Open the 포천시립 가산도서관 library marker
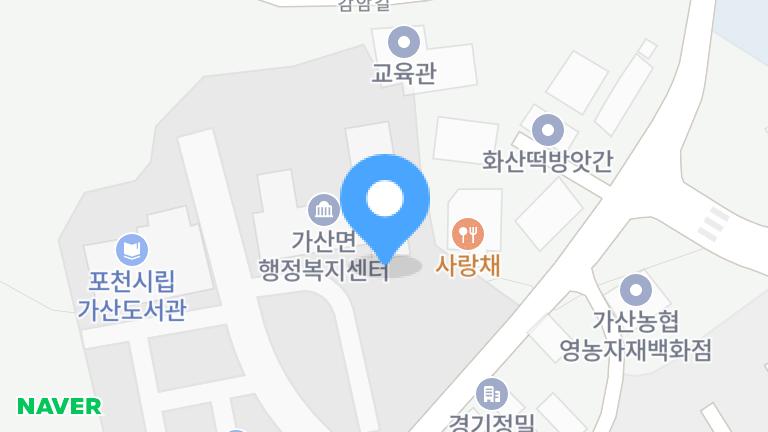The image size is (768, 432). [x=131, y=247]
